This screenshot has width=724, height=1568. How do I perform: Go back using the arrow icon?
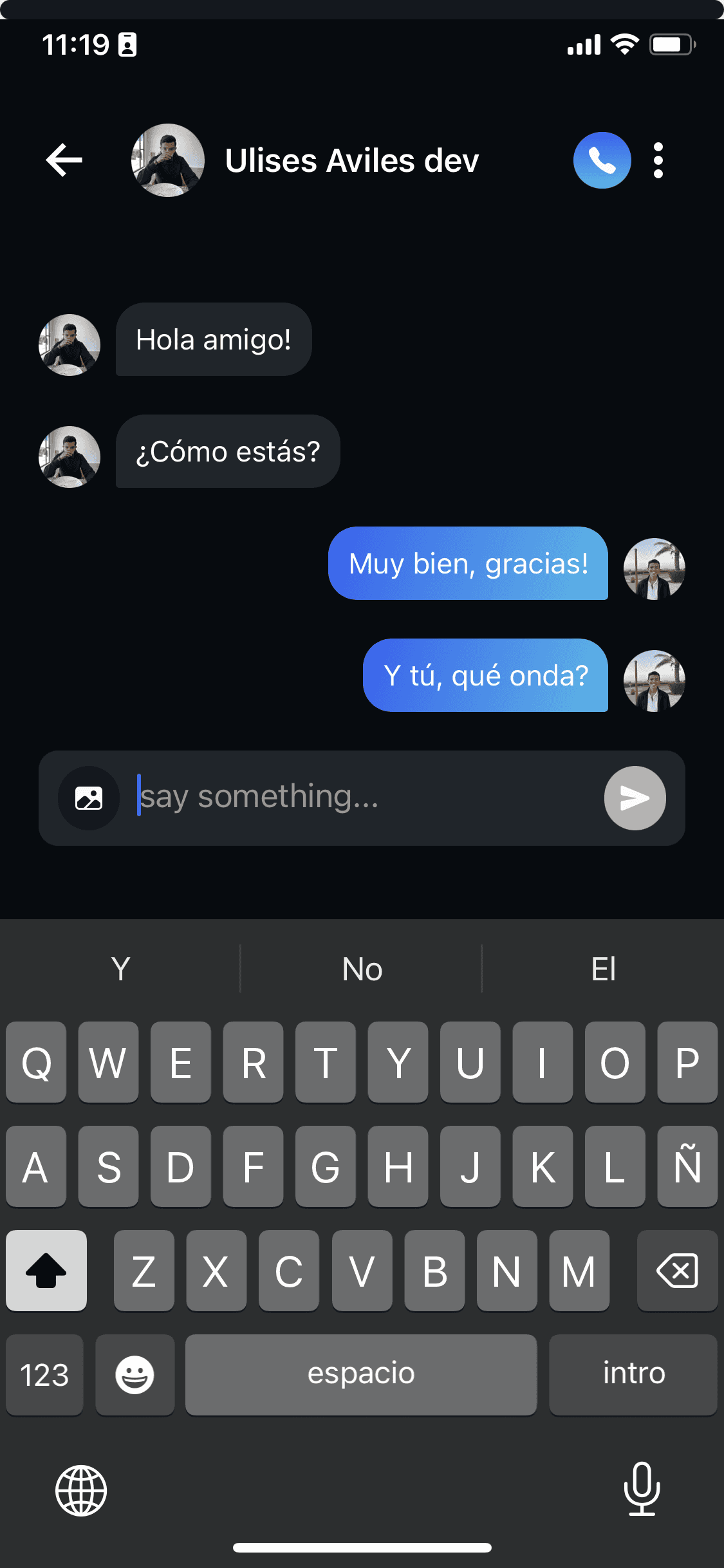tap(64, 160)
